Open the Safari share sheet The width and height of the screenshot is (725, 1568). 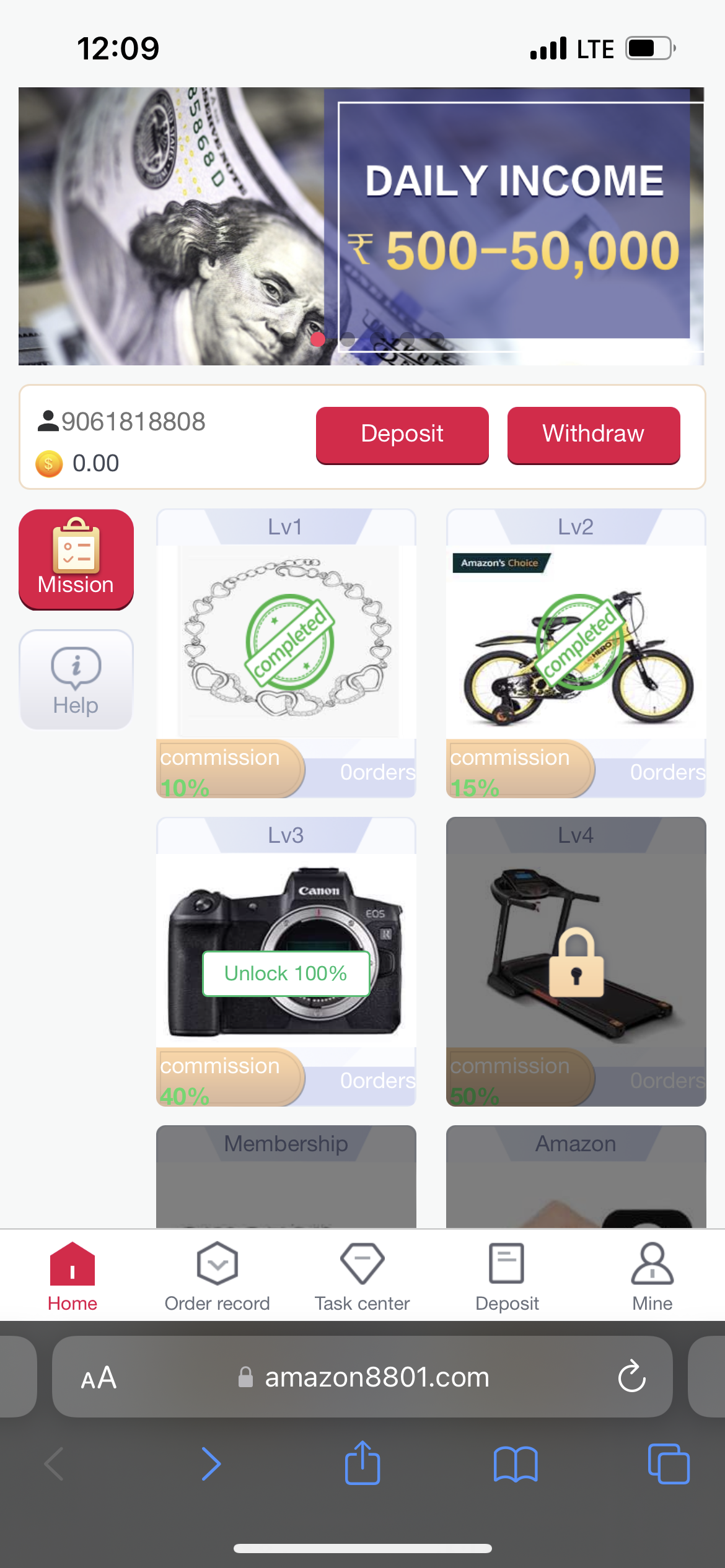coord(362,1464)
